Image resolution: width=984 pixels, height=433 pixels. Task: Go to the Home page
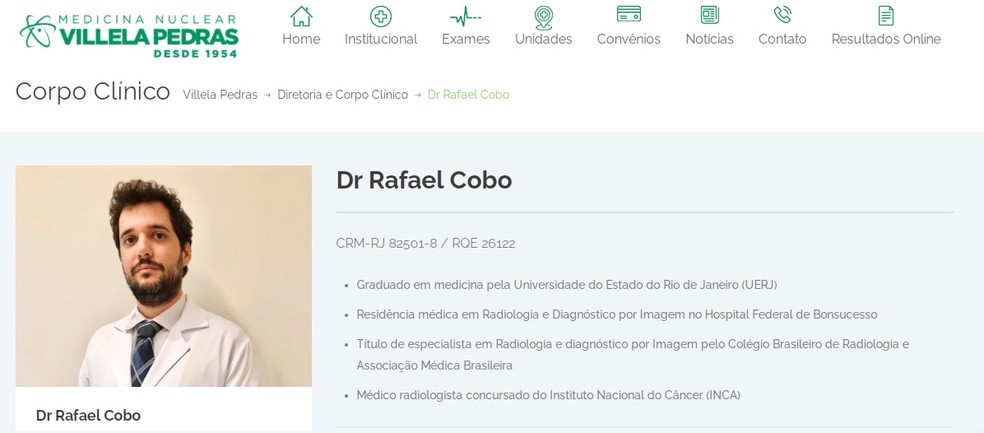click(x=301, y=27)
